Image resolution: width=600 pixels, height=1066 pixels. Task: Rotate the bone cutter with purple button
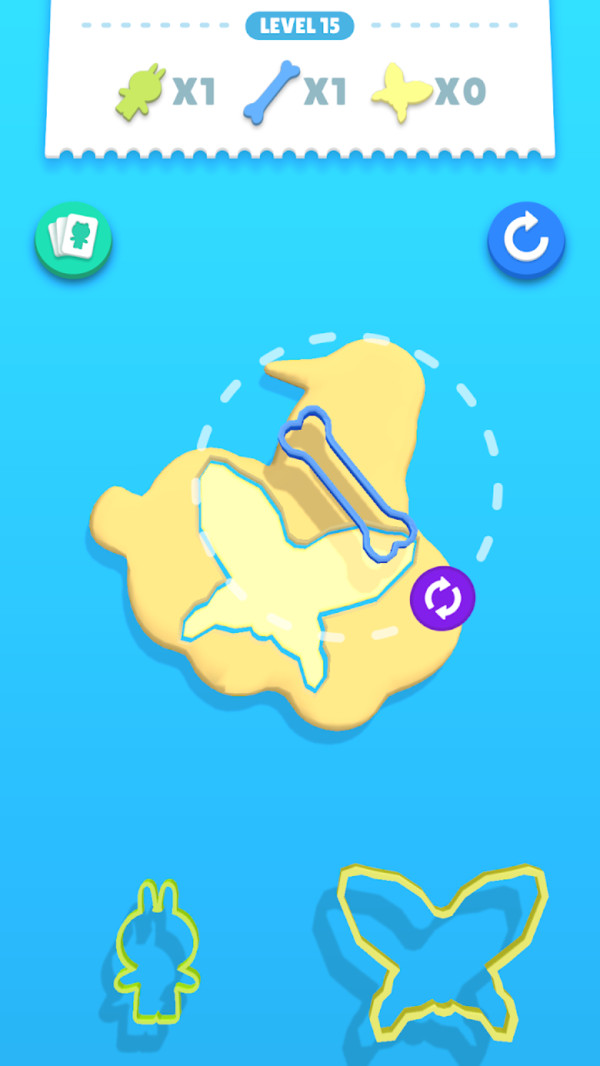pyautogui.click(x=442, y=598)
